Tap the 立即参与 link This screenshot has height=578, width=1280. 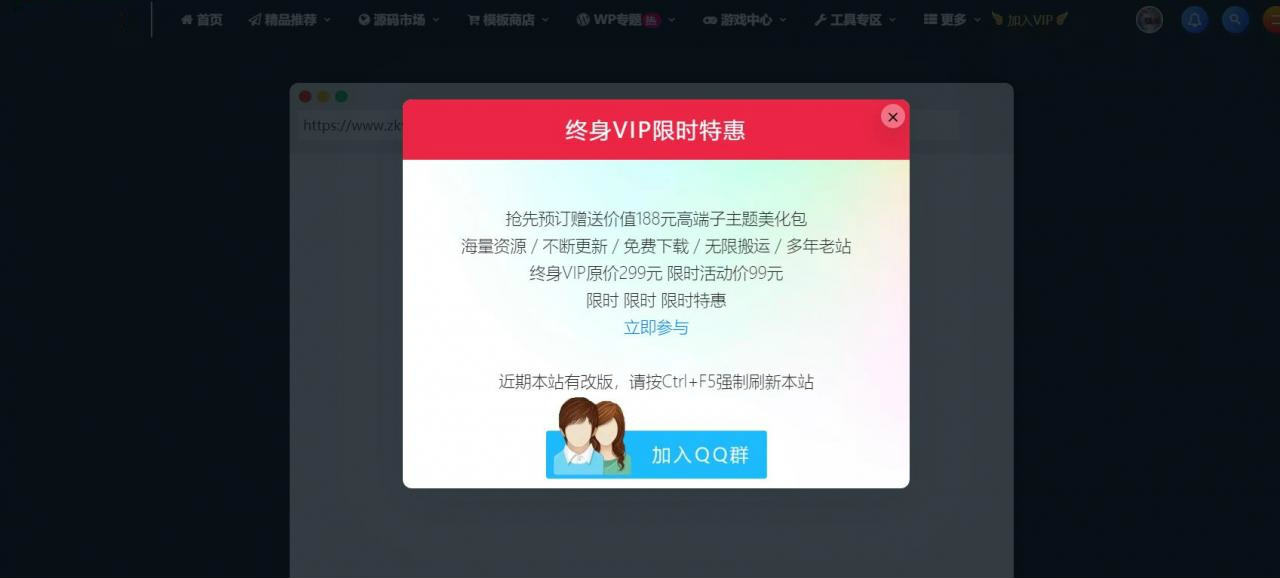[x=656, y=327]
